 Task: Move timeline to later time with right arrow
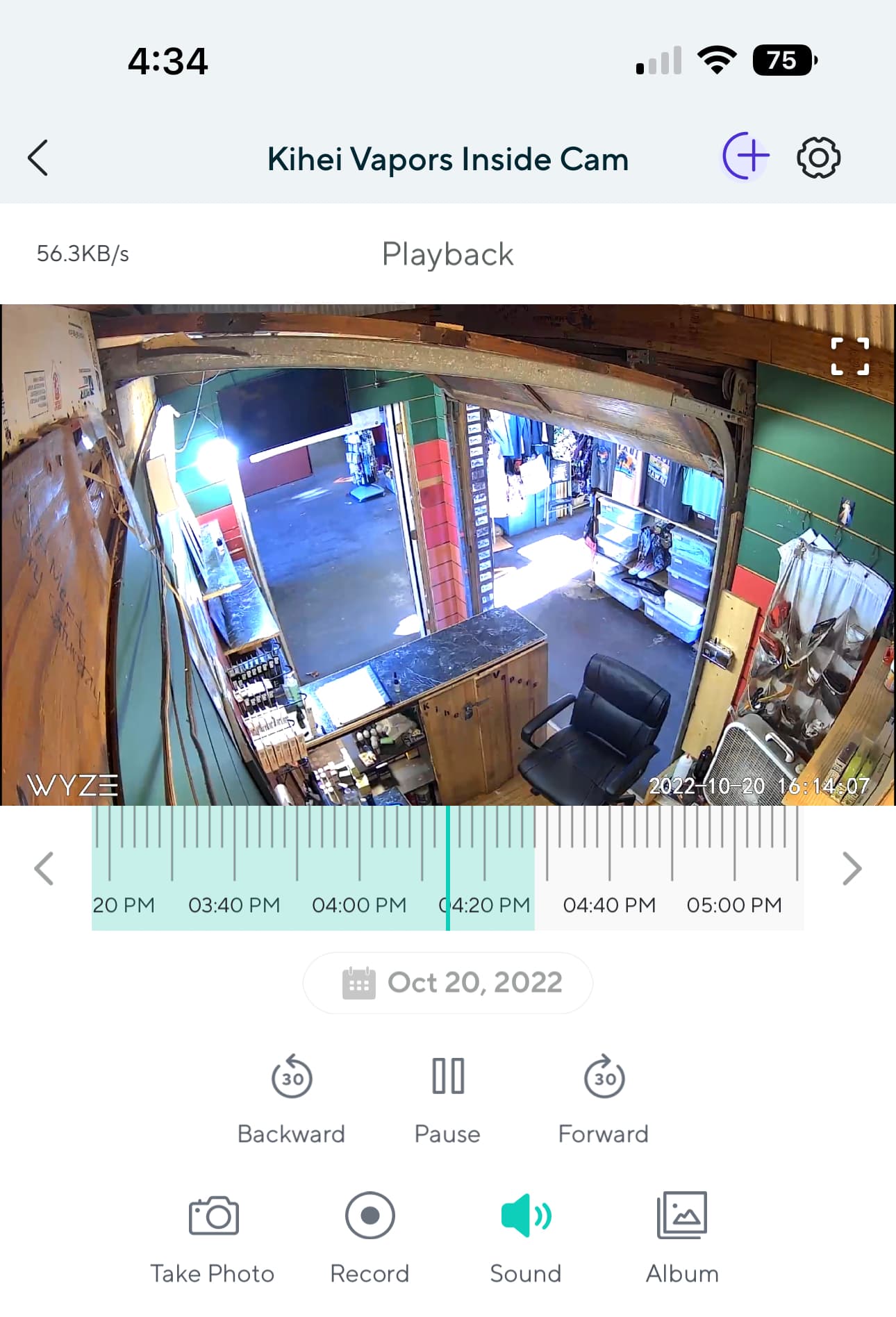click(x=852, y=868)
